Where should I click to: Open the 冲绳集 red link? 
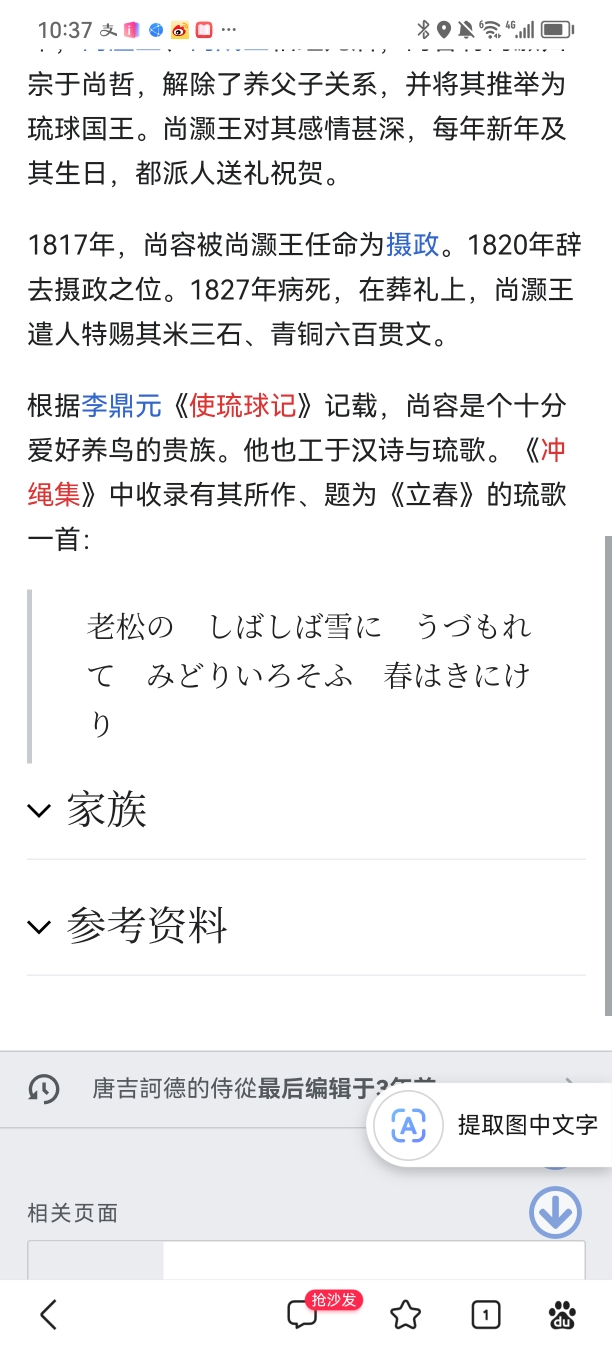pyautogui.click(x=60, y=493)
